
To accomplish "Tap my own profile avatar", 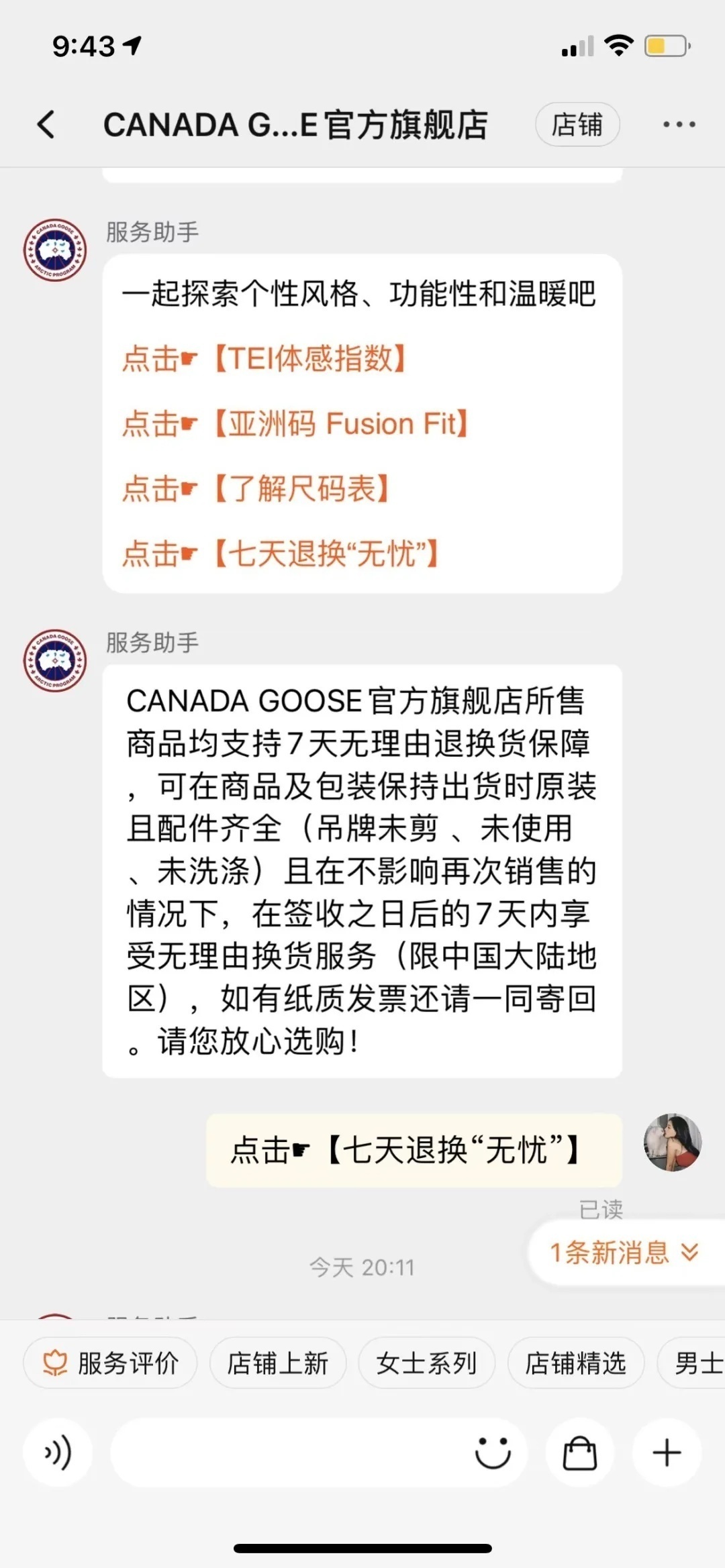I will [x=673, y=1143].
